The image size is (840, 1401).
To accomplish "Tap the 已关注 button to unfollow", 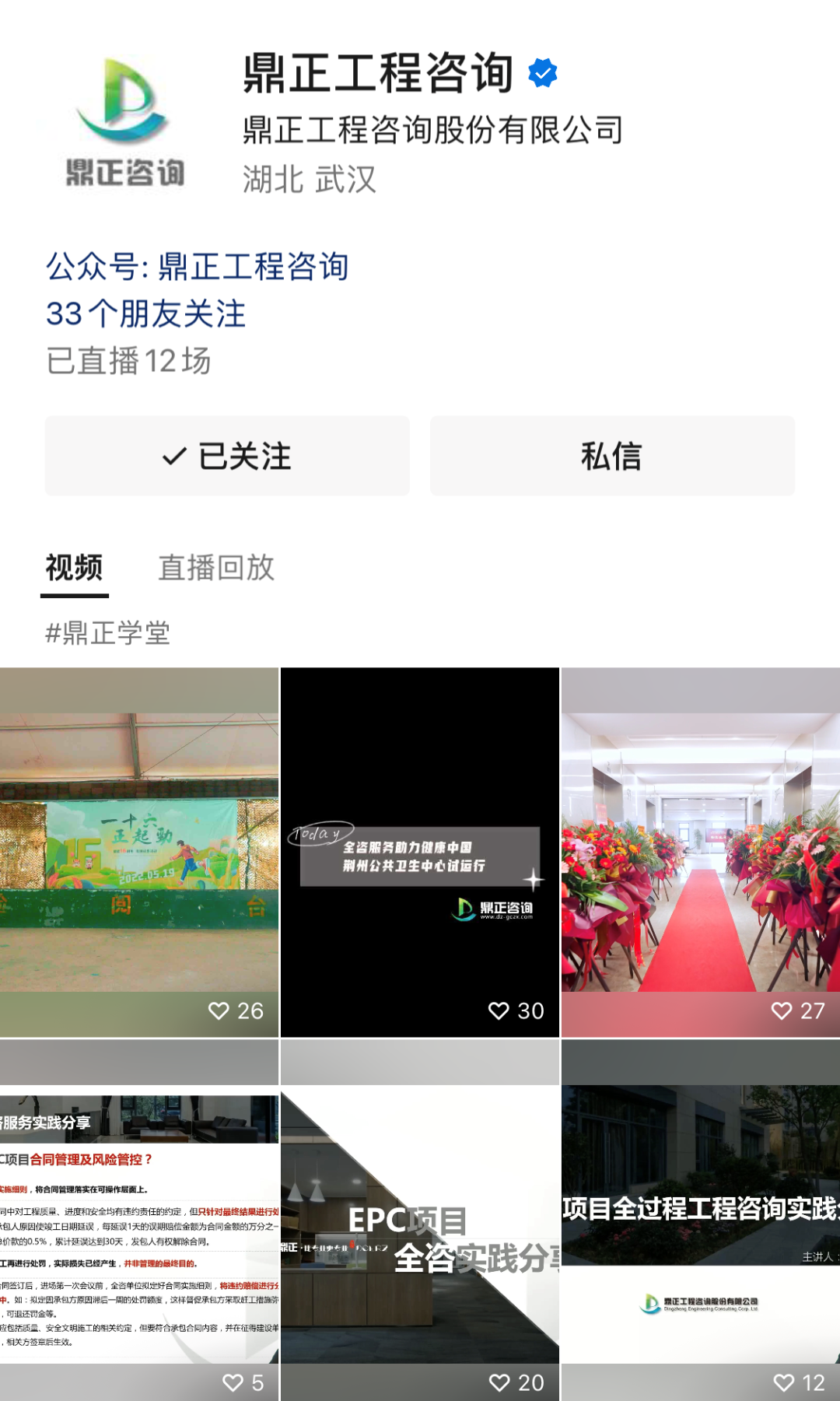I will pos(226,456).
